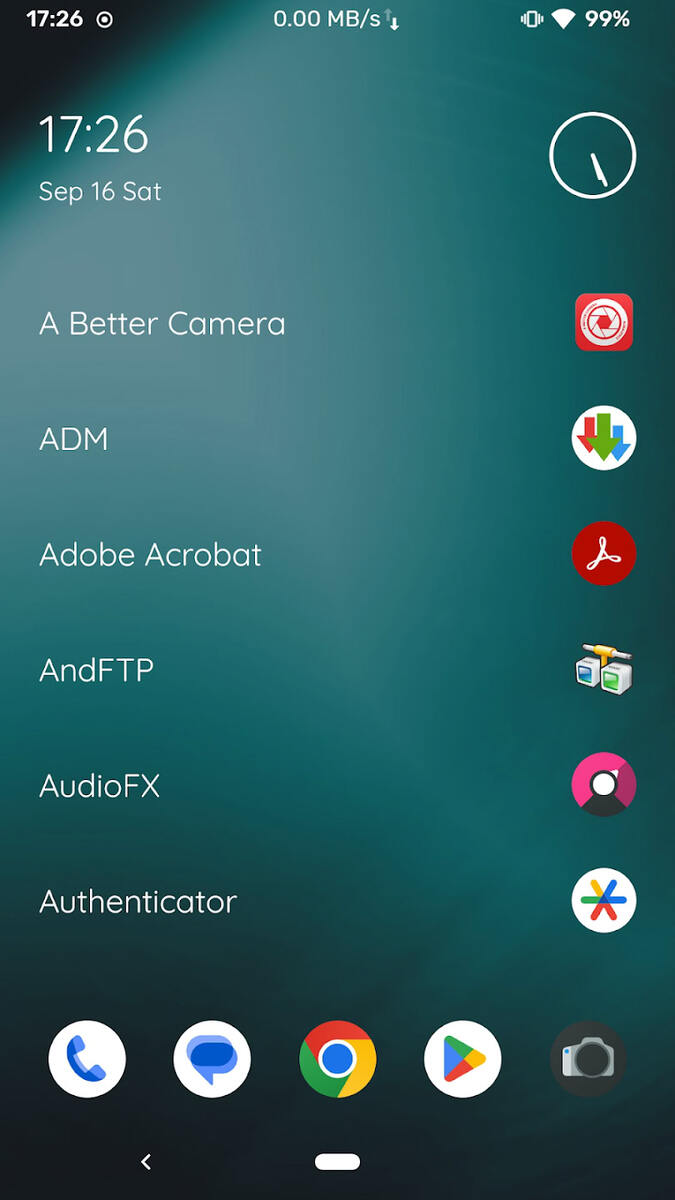Screen dimensions: 675x1200
Task: Open Authenticator app
Action: 604,900
